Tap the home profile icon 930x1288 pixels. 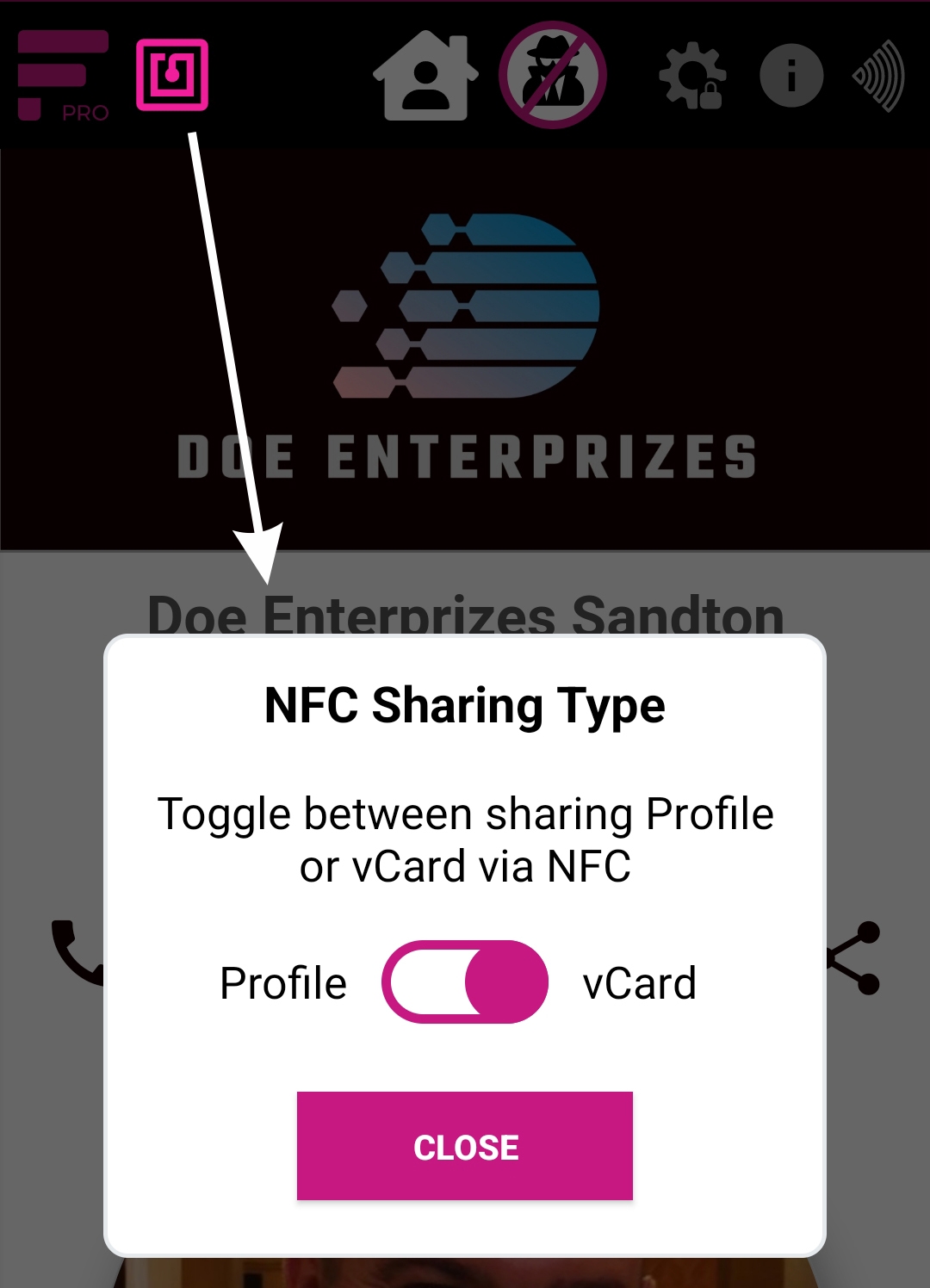coord(425,76)
